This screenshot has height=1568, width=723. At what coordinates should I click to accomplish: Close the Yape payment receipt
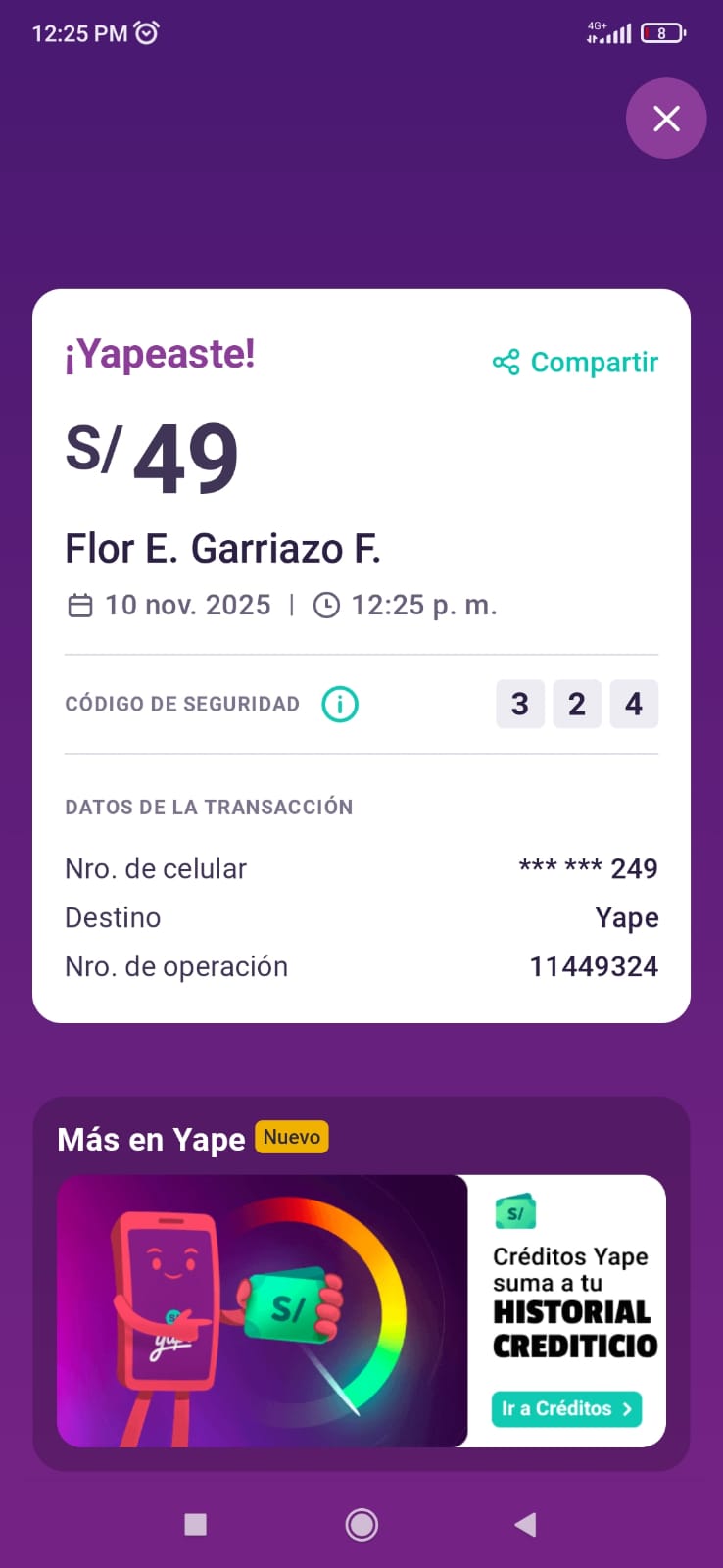point(666,119)
